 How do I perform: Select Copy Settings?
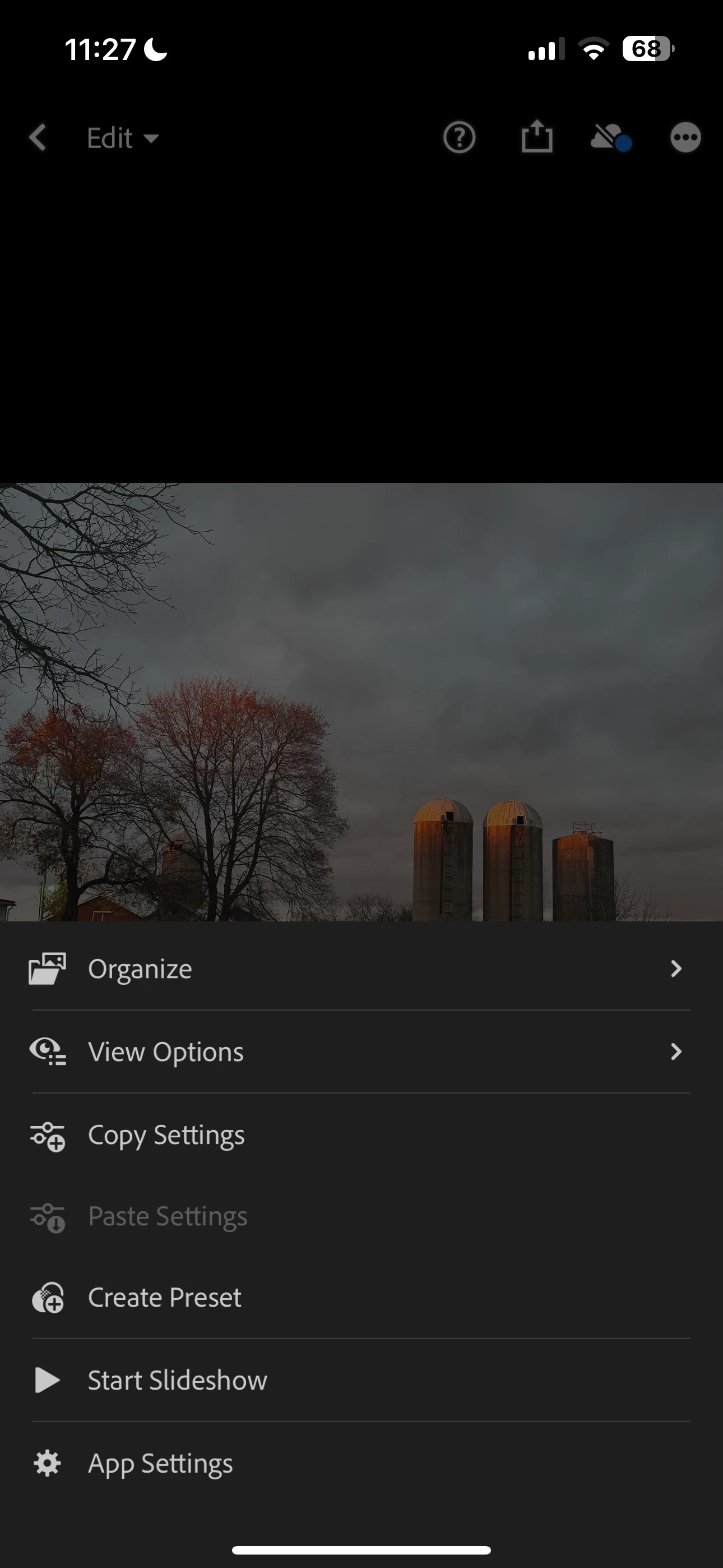click(x=166, y=1135)
